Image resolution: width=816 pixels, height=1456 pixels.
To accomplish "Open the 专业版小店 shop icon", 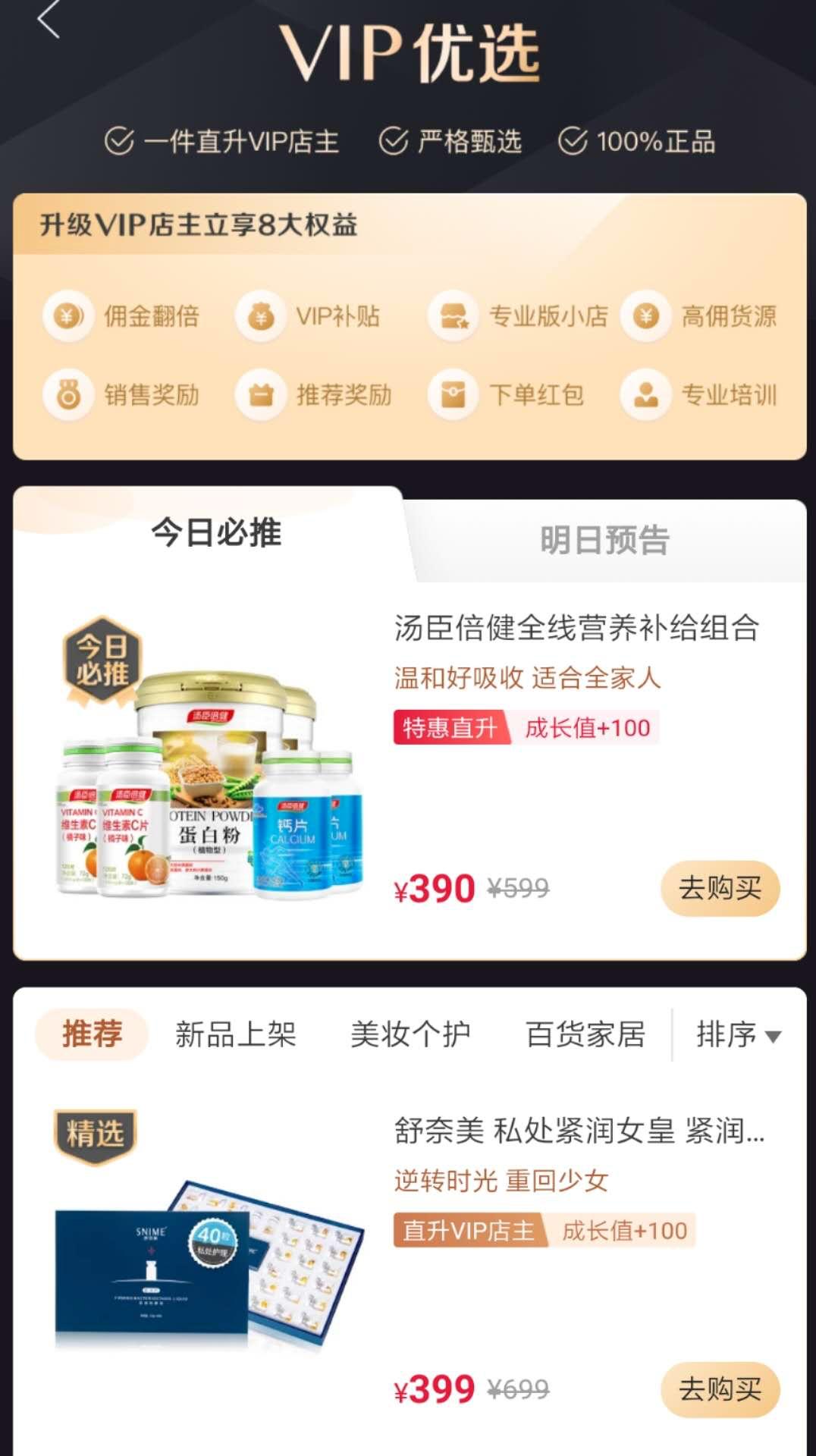I will point(453,317).
